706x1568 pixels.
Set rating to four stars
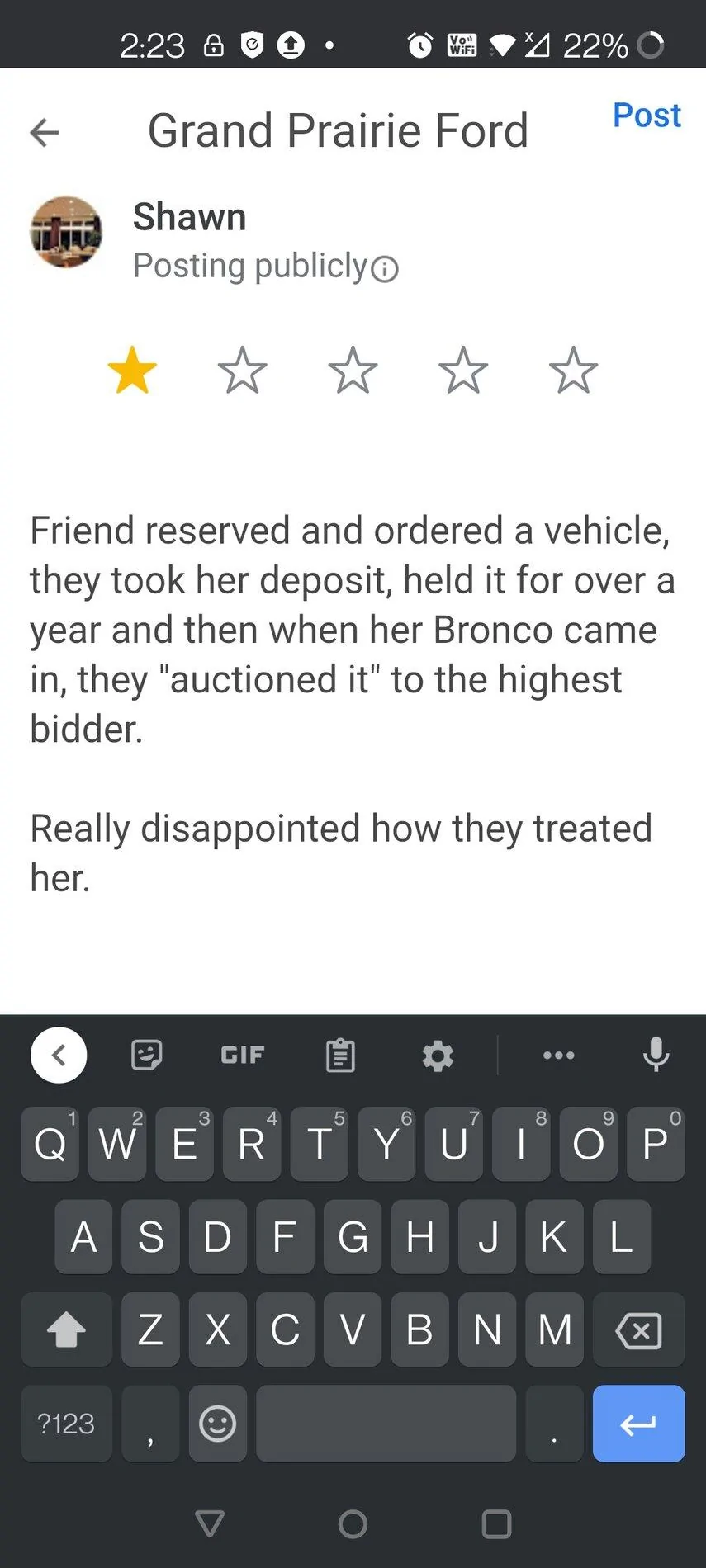click(462, 370)
